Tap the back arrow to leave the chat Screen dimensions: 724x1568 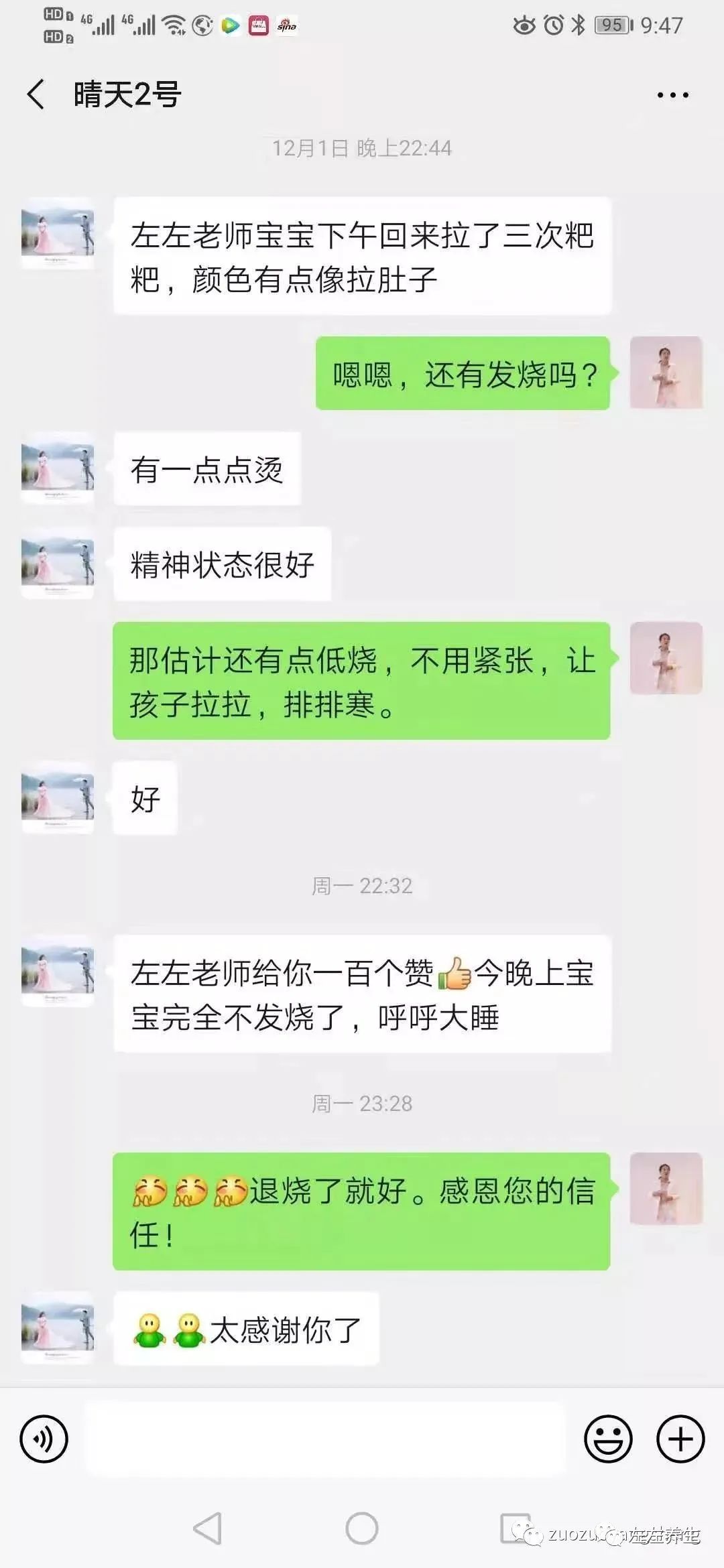click(37, 94)
